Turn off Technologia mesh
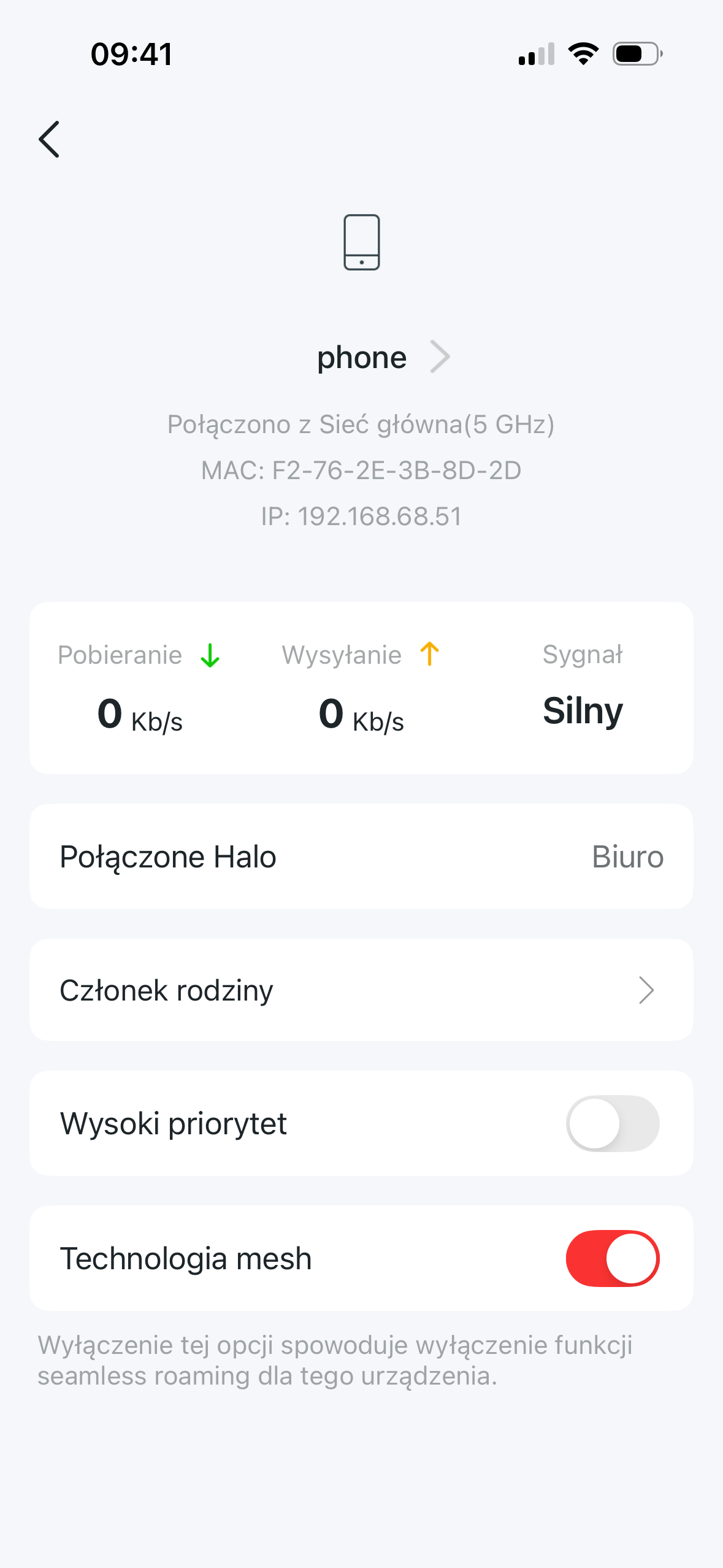Viewport: 723px width, 1568px height. click(x=612, y=1258)
